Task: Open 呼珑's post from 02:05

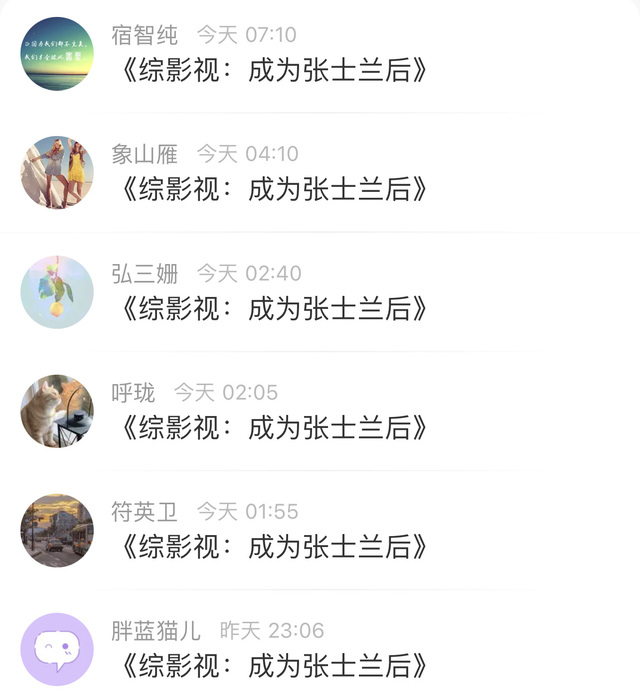Action: click(274, 428)
